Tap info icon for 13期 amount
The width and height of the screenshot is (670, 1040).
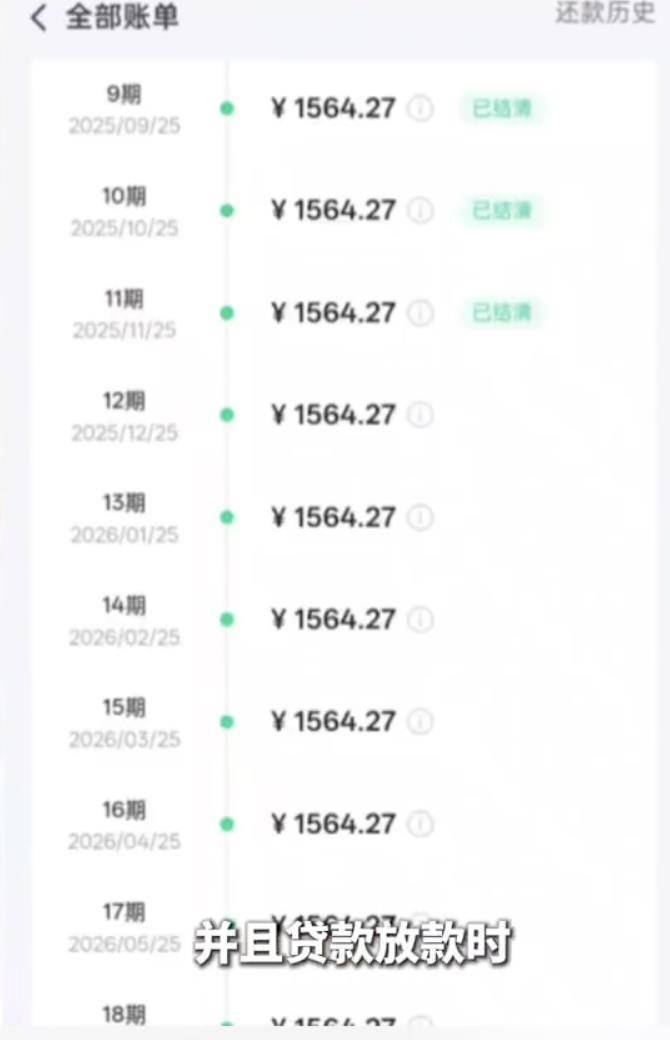pyautogui.click(x=421, y=517)
